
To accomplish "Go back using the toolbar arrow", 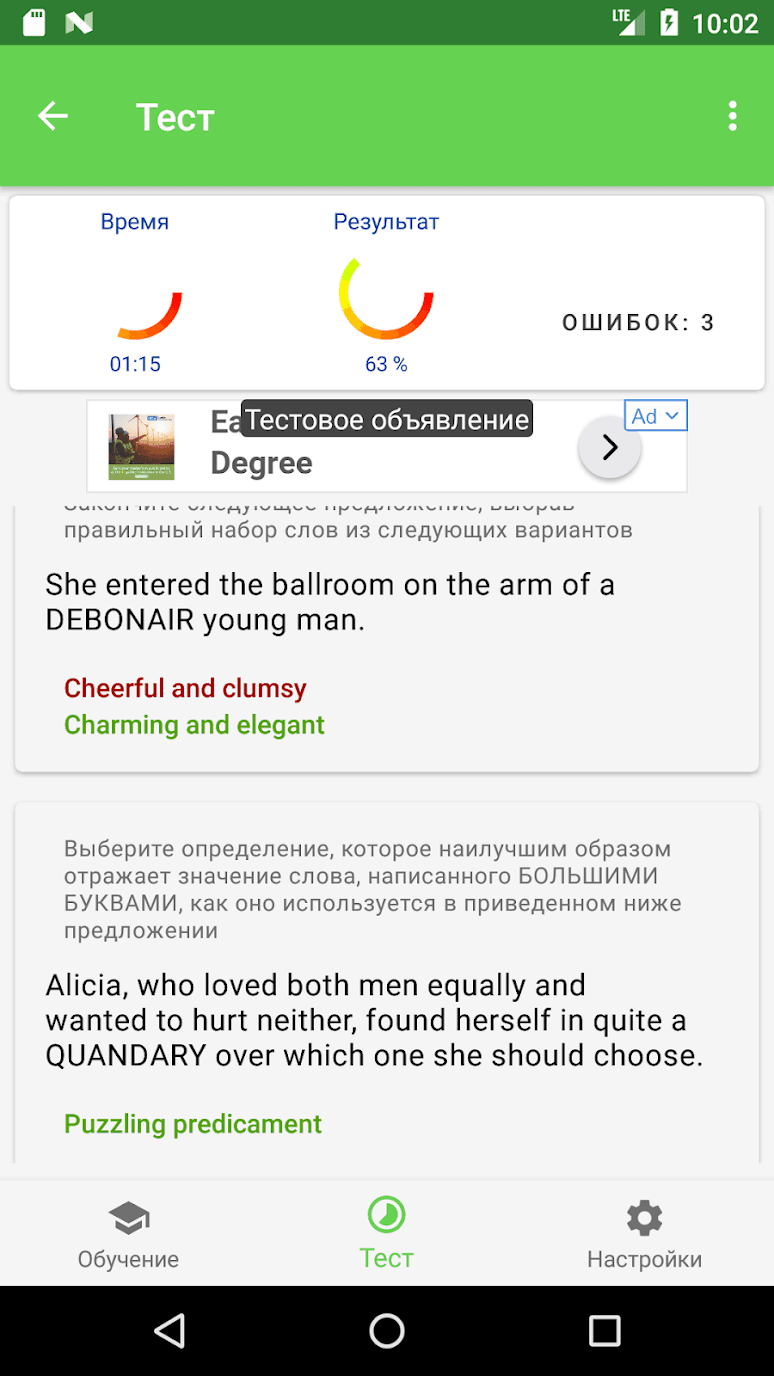I will pyautogui.click(x=53, y=117).
